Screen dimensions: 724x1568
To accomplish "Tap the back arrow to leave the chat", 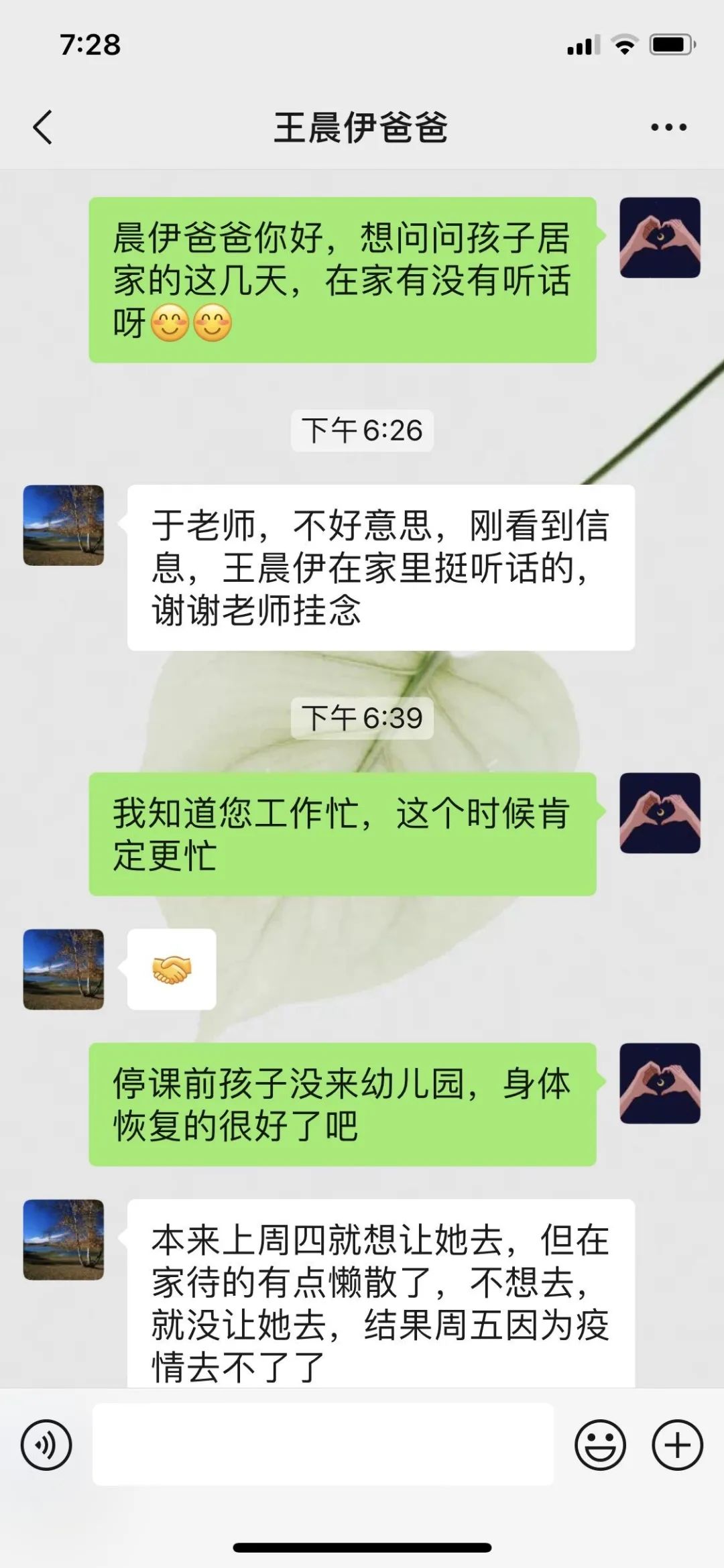I will [42, 127].
